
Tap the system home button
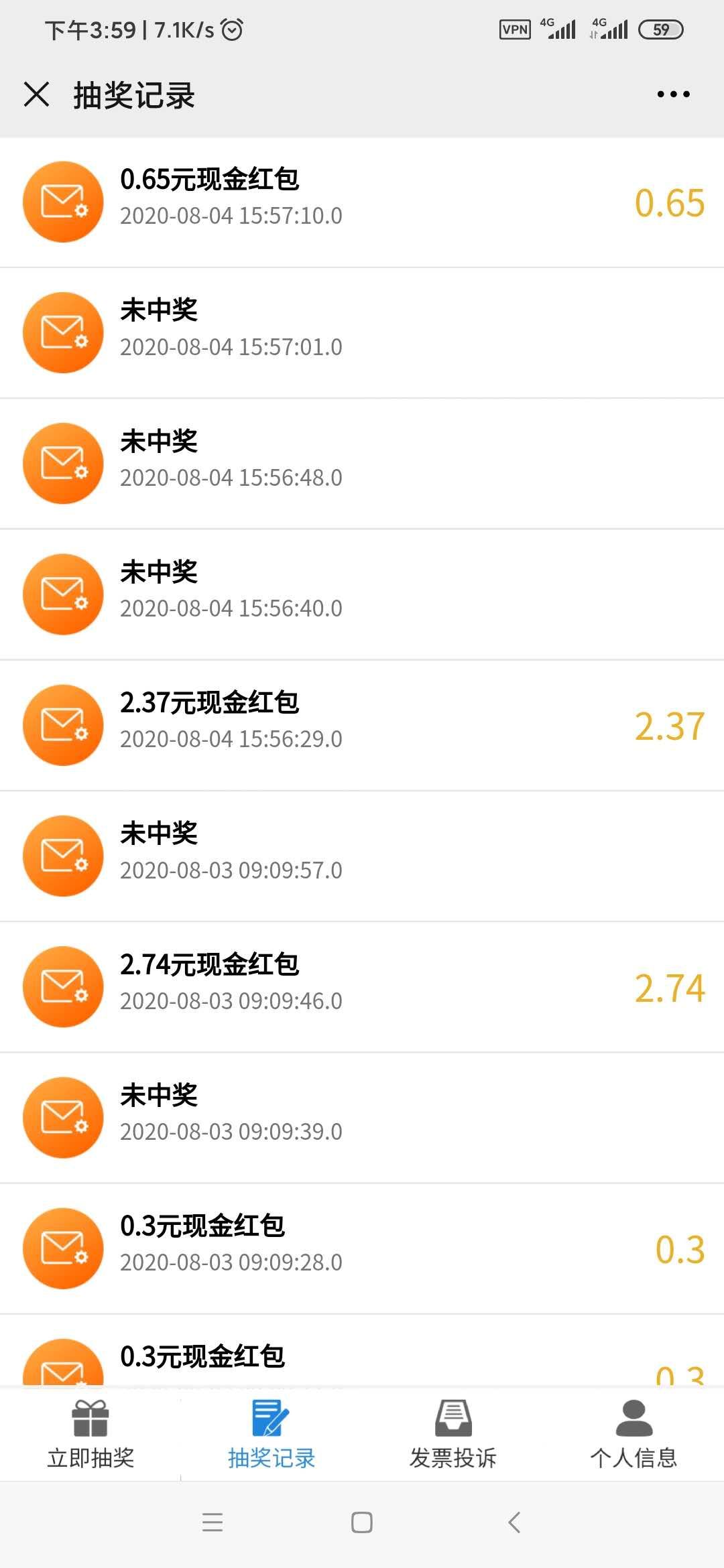(x=362, y=1522)
